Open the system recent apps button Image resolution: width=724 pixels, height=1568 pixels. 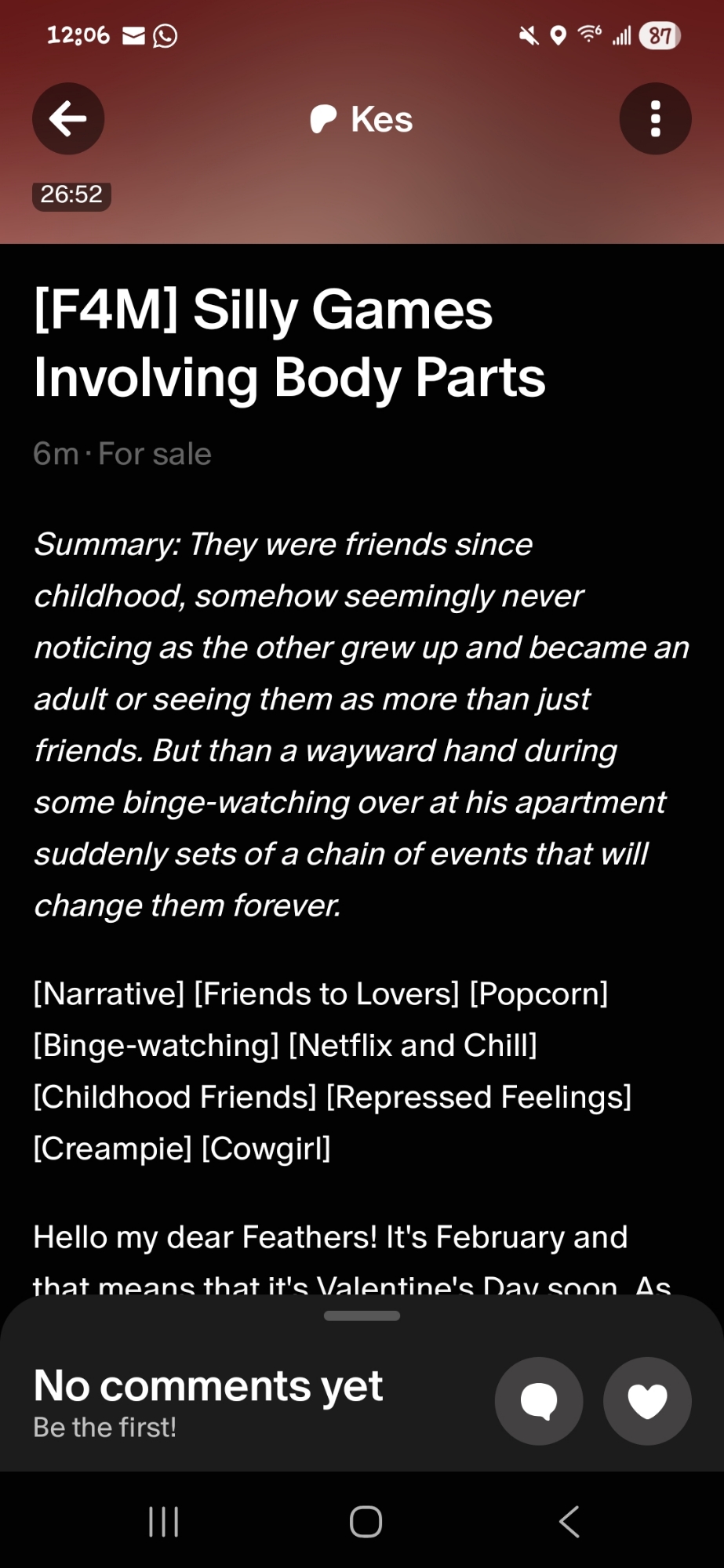(x=164, y=1522)
